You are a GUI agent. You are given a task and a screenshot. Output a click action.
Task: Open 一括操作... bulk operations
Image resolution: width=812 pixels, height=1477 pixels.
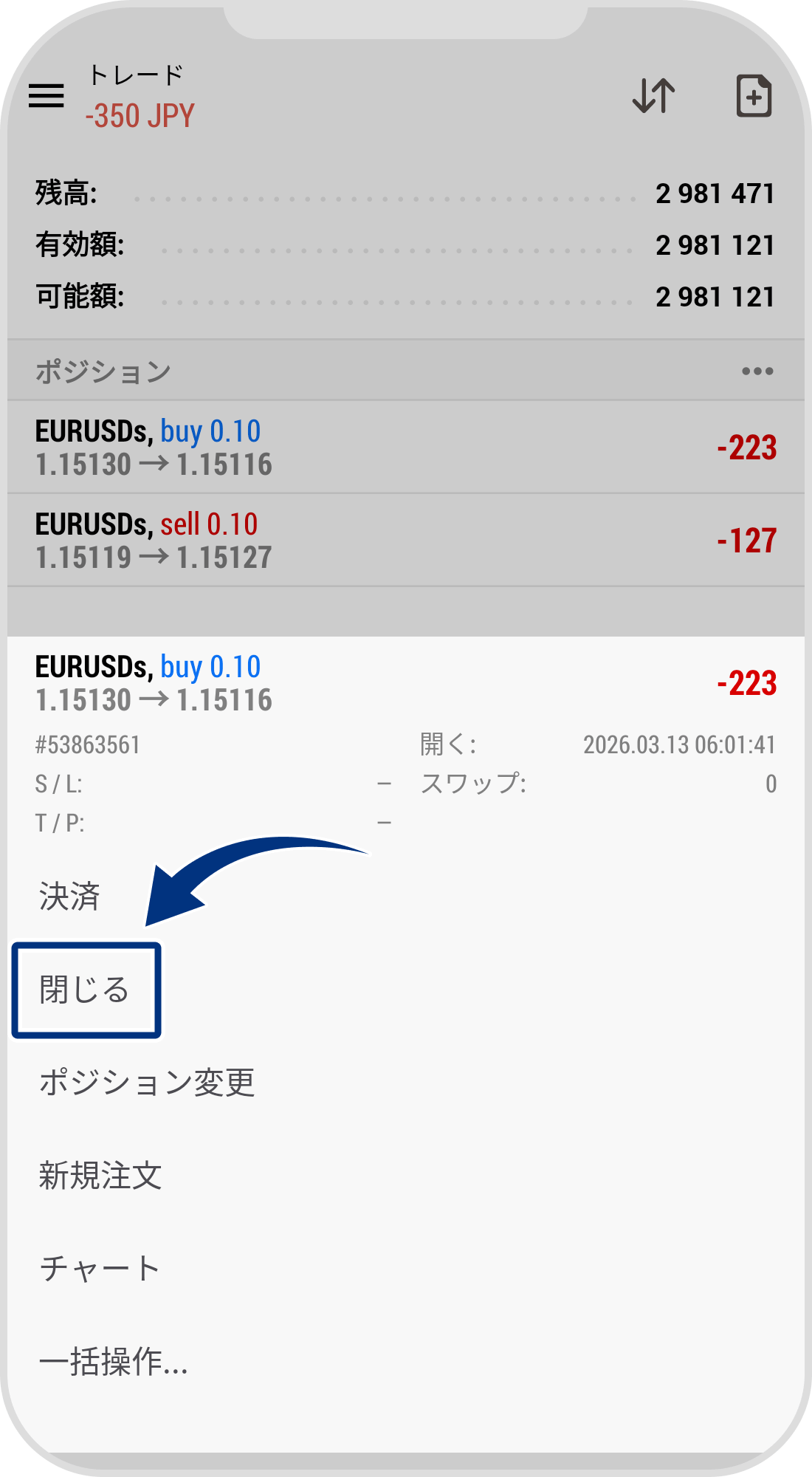114,1363
